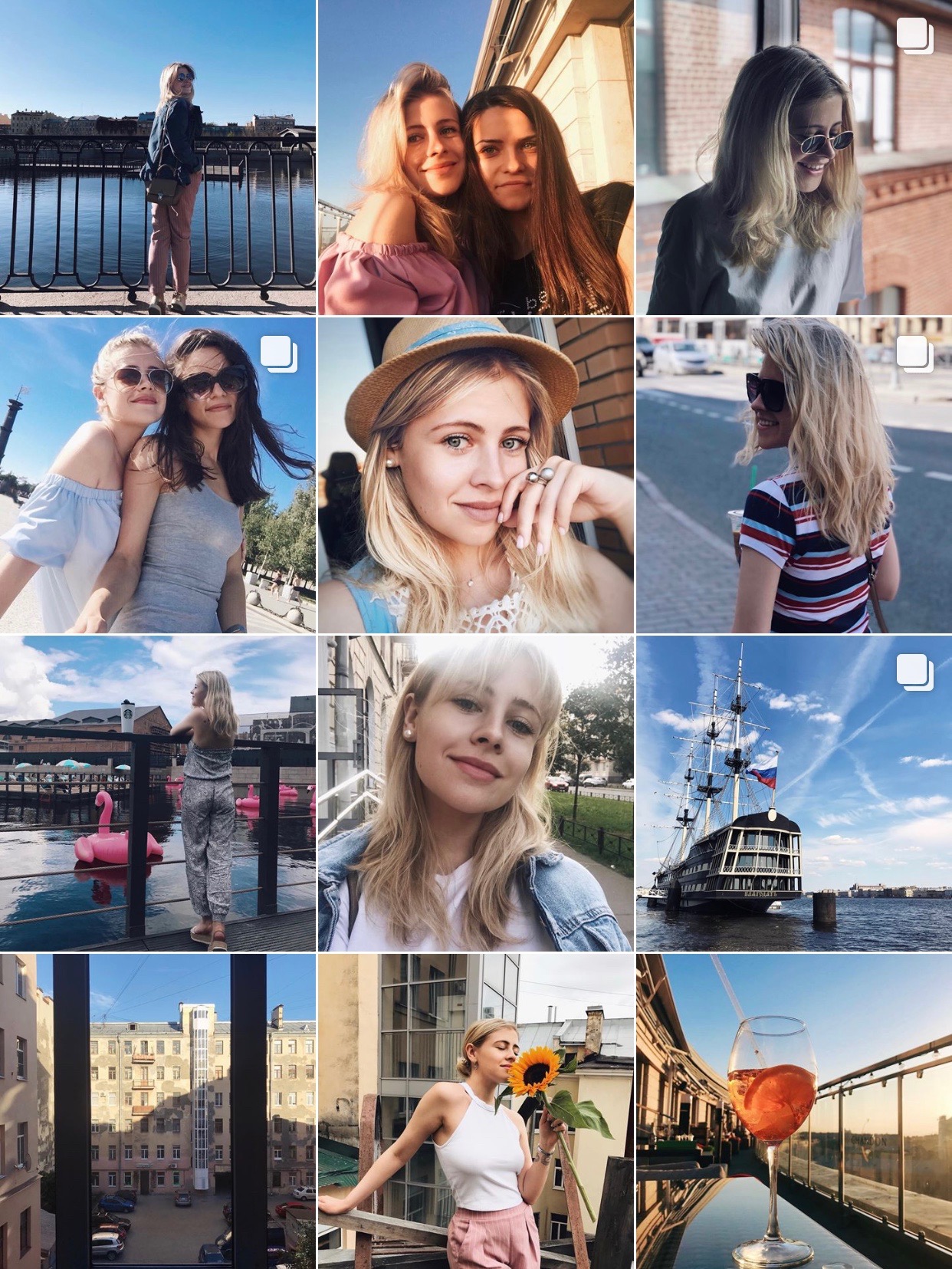Screen dimensions: 952x1269
Task: View the carousel post by the brick building
Action: click(793, 157)
